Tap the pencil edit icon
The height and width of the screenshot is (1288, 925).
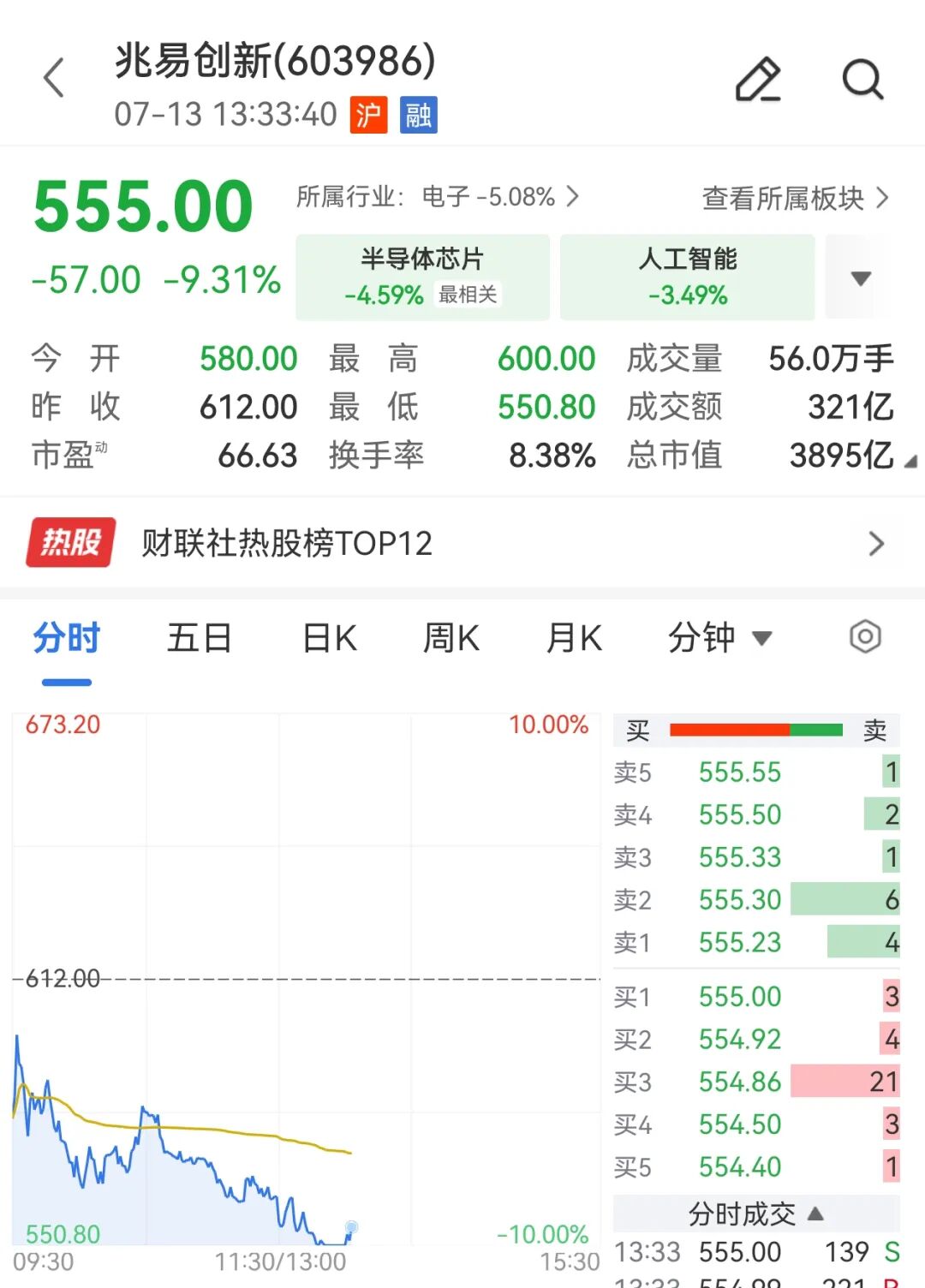(758, 79)
